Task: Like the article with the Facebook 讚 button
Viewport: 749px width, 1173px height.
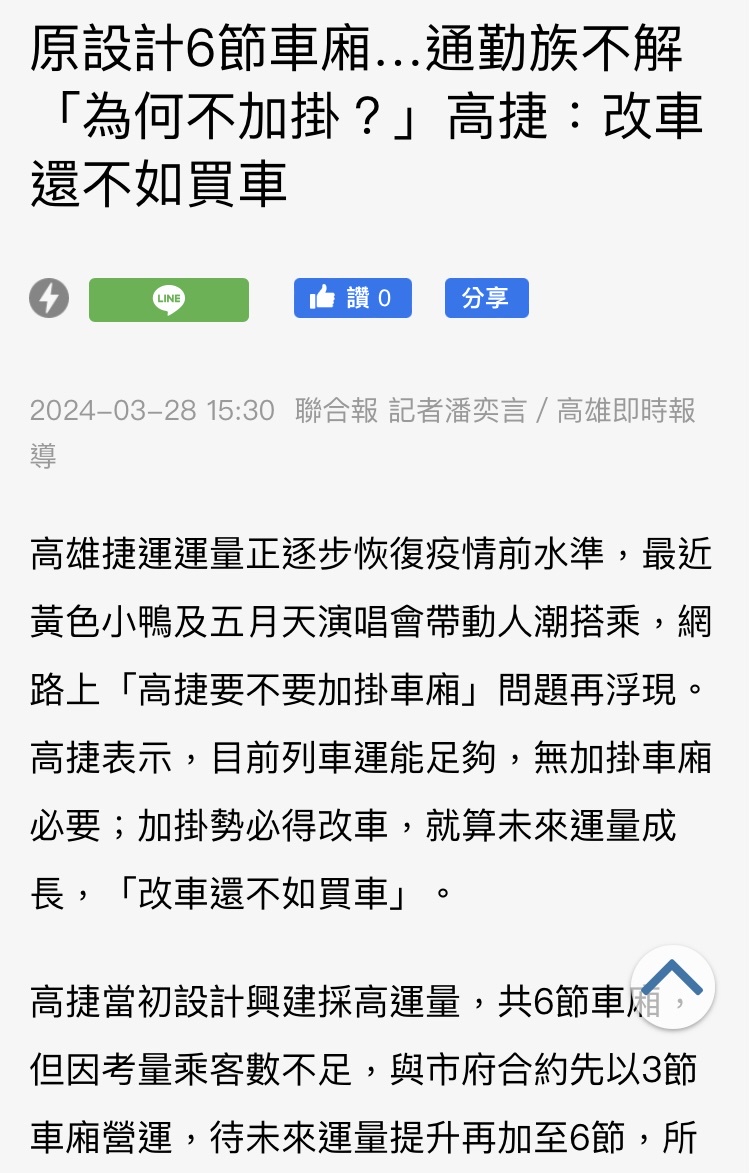Action: [352, 298]
